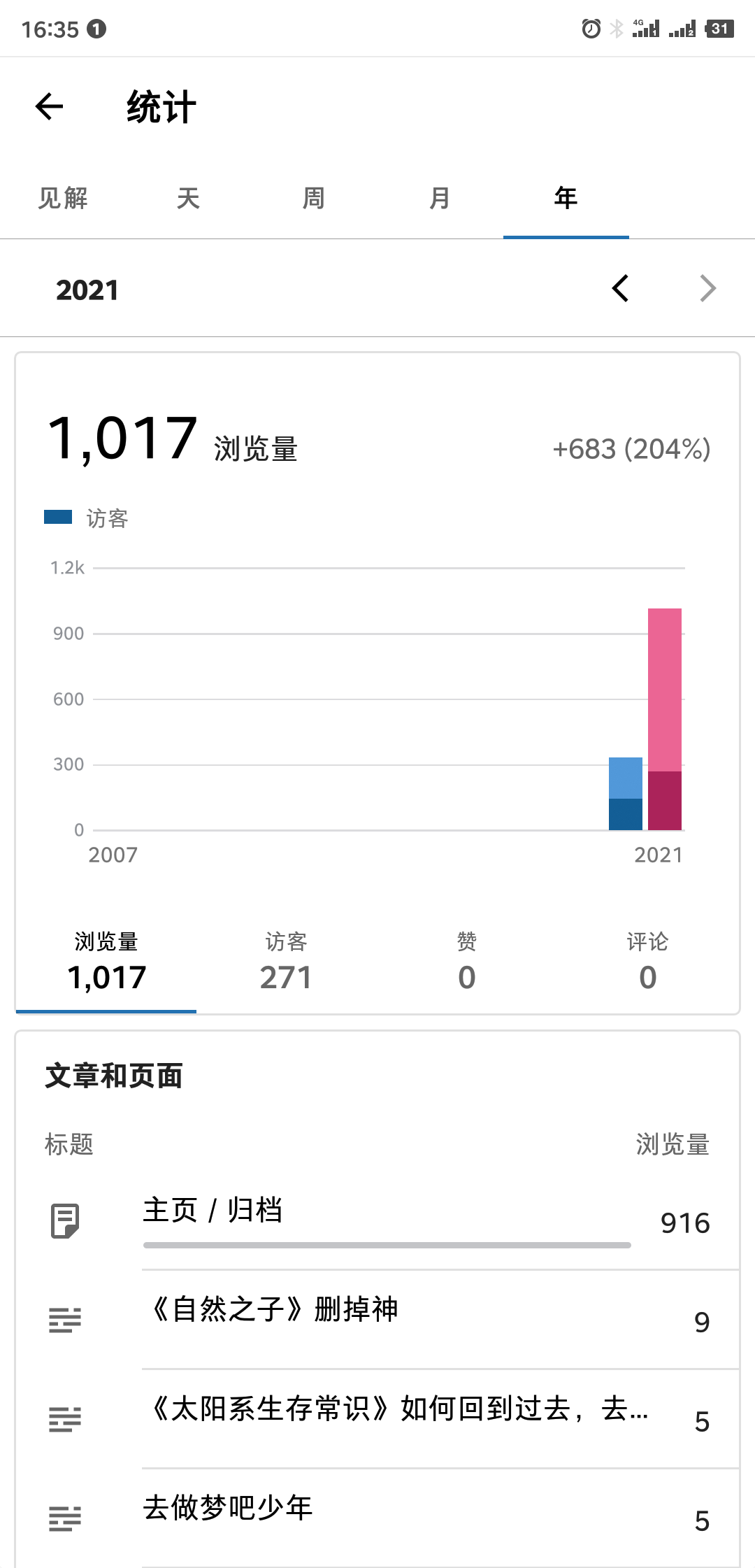This screenshot has height=1568, width=755.
Task: Go back from the 统计 screen
Action: point(50,107)
